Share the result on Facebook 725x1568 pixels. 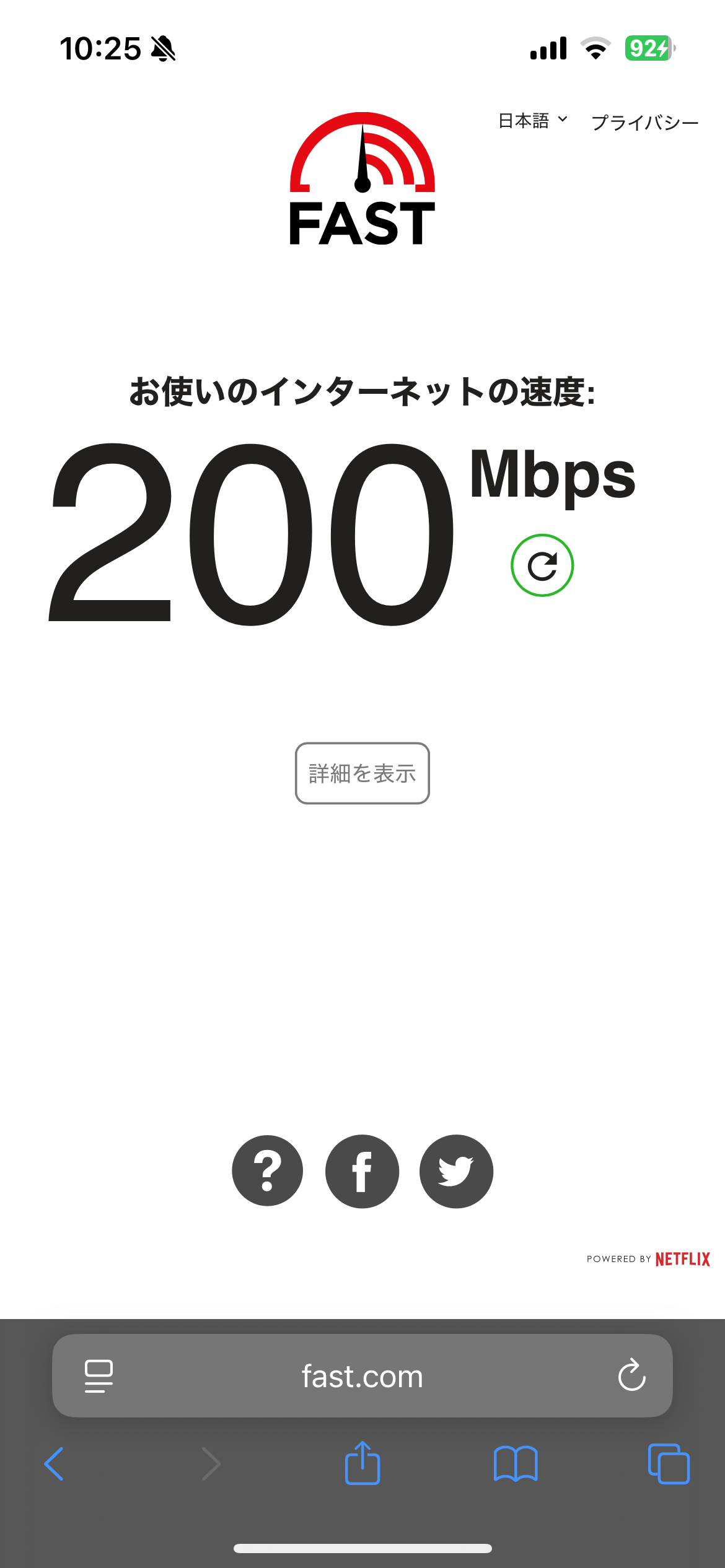point(362,1171)
